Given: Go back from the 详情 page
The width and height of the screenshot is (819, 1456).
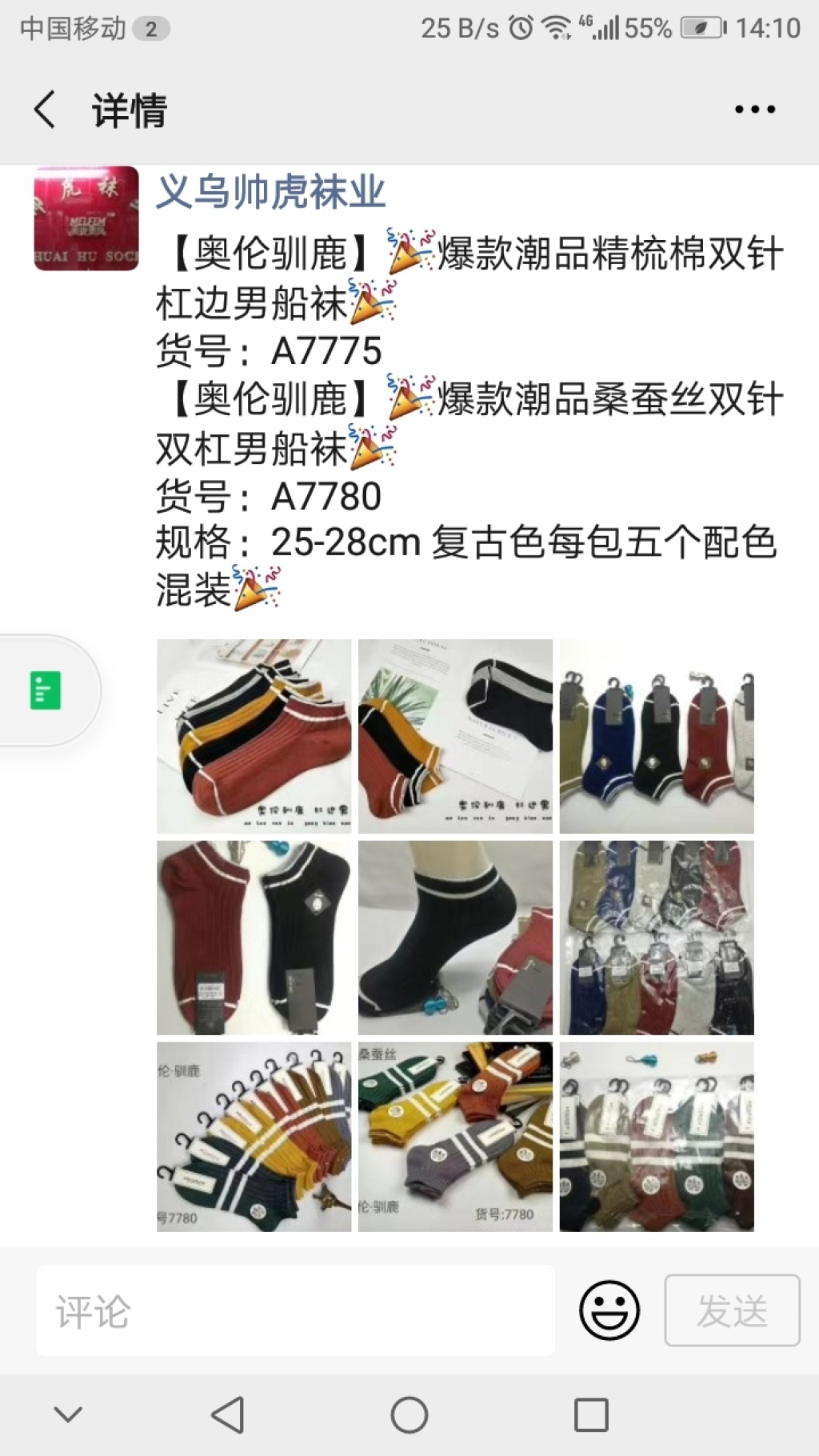Looking at the screenshot, I should (x=46, y=110).
